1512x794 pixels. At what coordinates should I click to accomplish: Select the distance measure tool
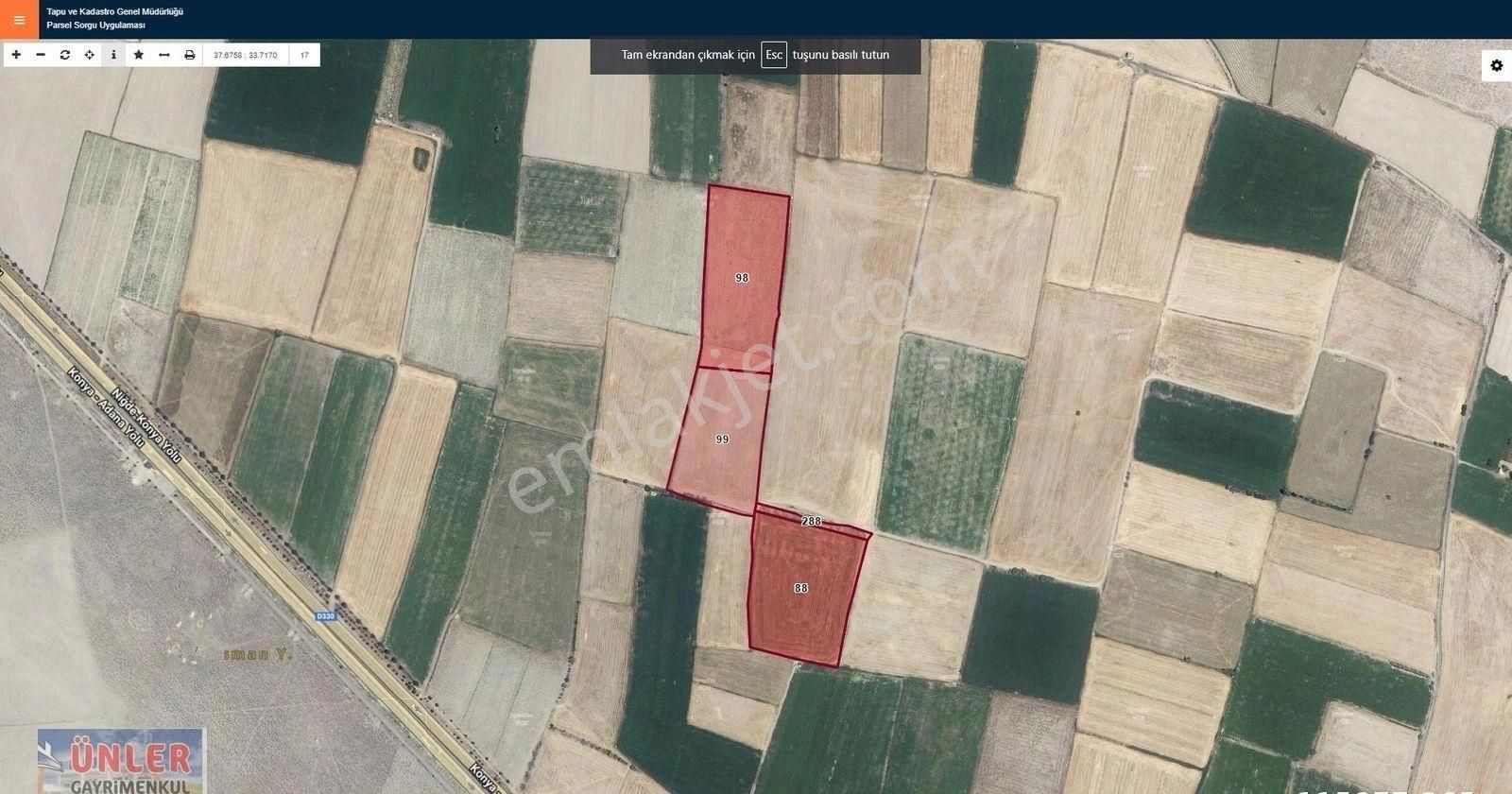point(164,55)
